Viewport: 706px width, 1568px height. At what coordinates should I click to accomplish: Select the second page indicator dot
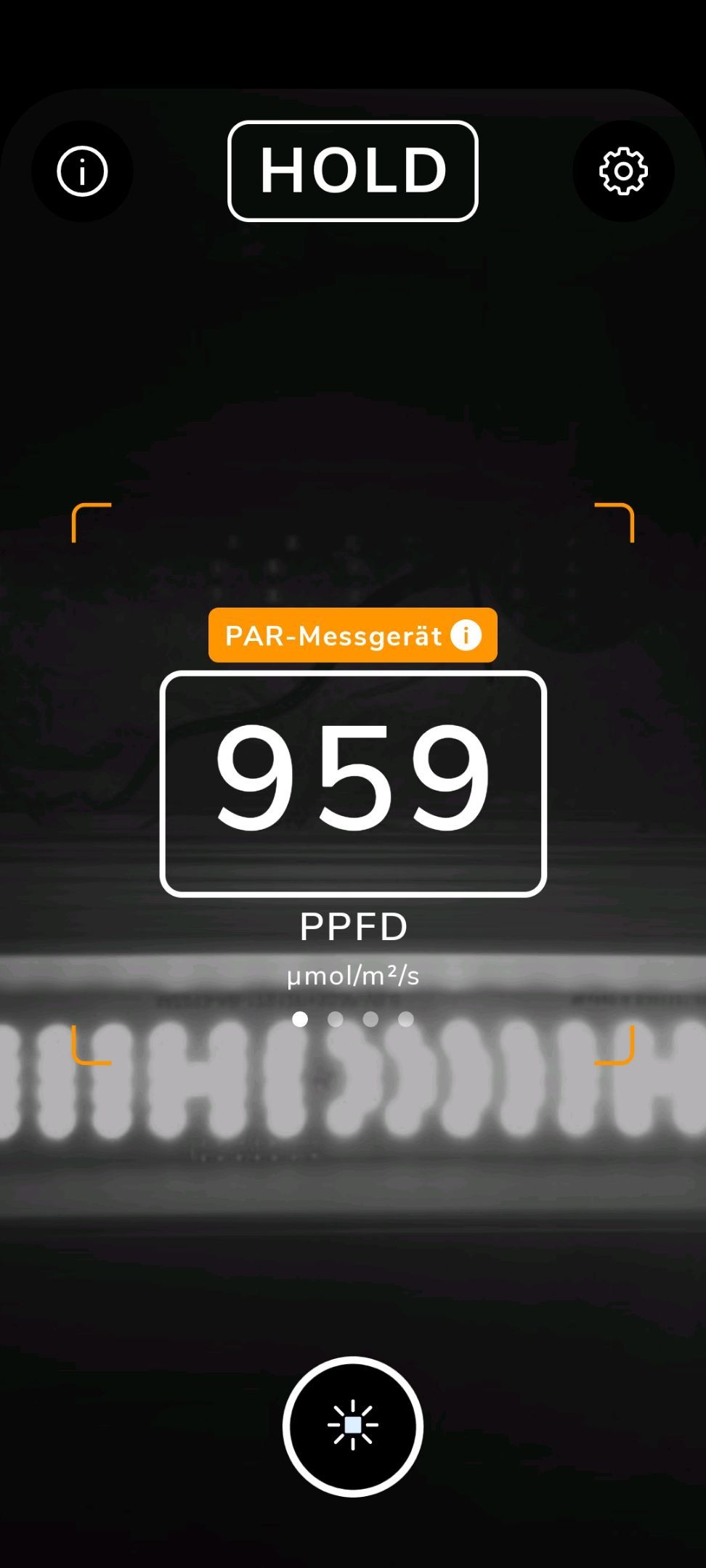pos(336,1019)
